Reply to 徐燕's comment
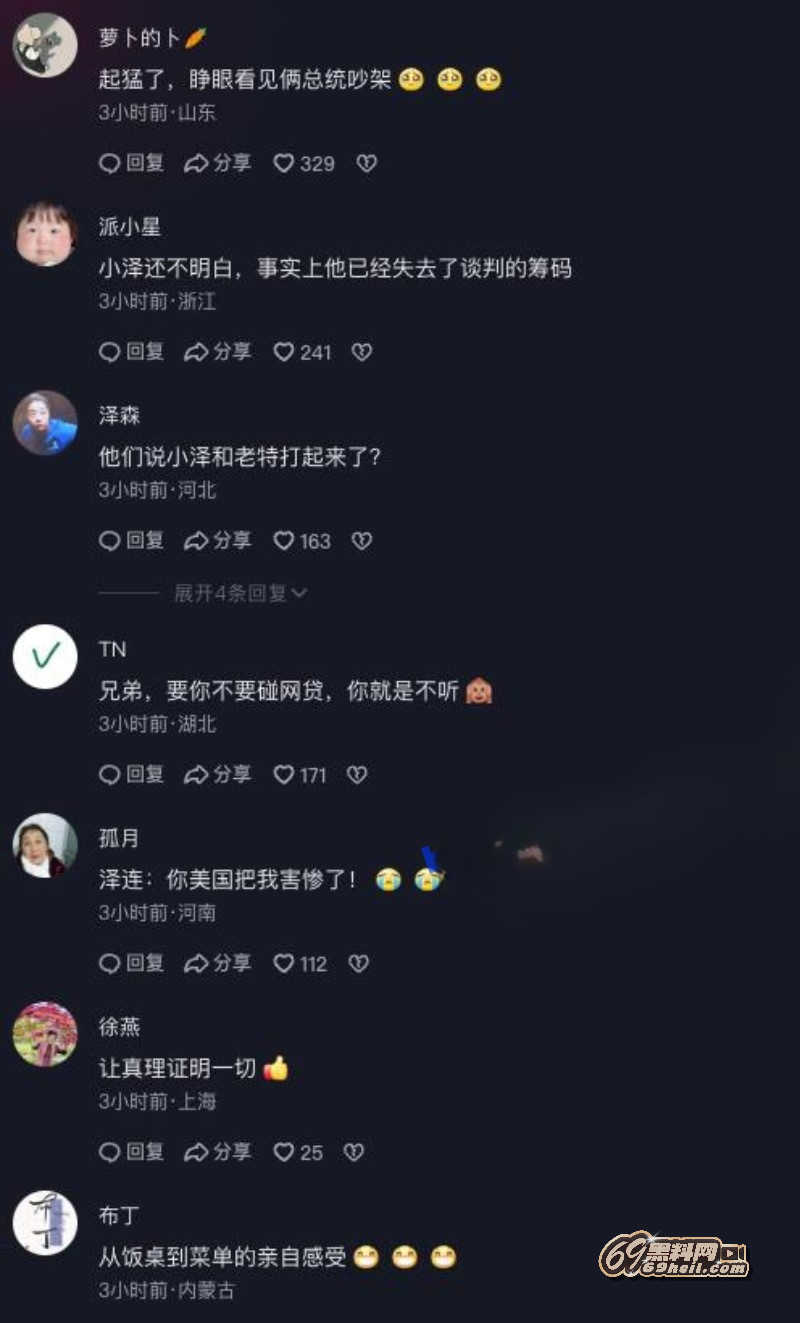This screenshot has width=800, height=1323. point(131,1152)
